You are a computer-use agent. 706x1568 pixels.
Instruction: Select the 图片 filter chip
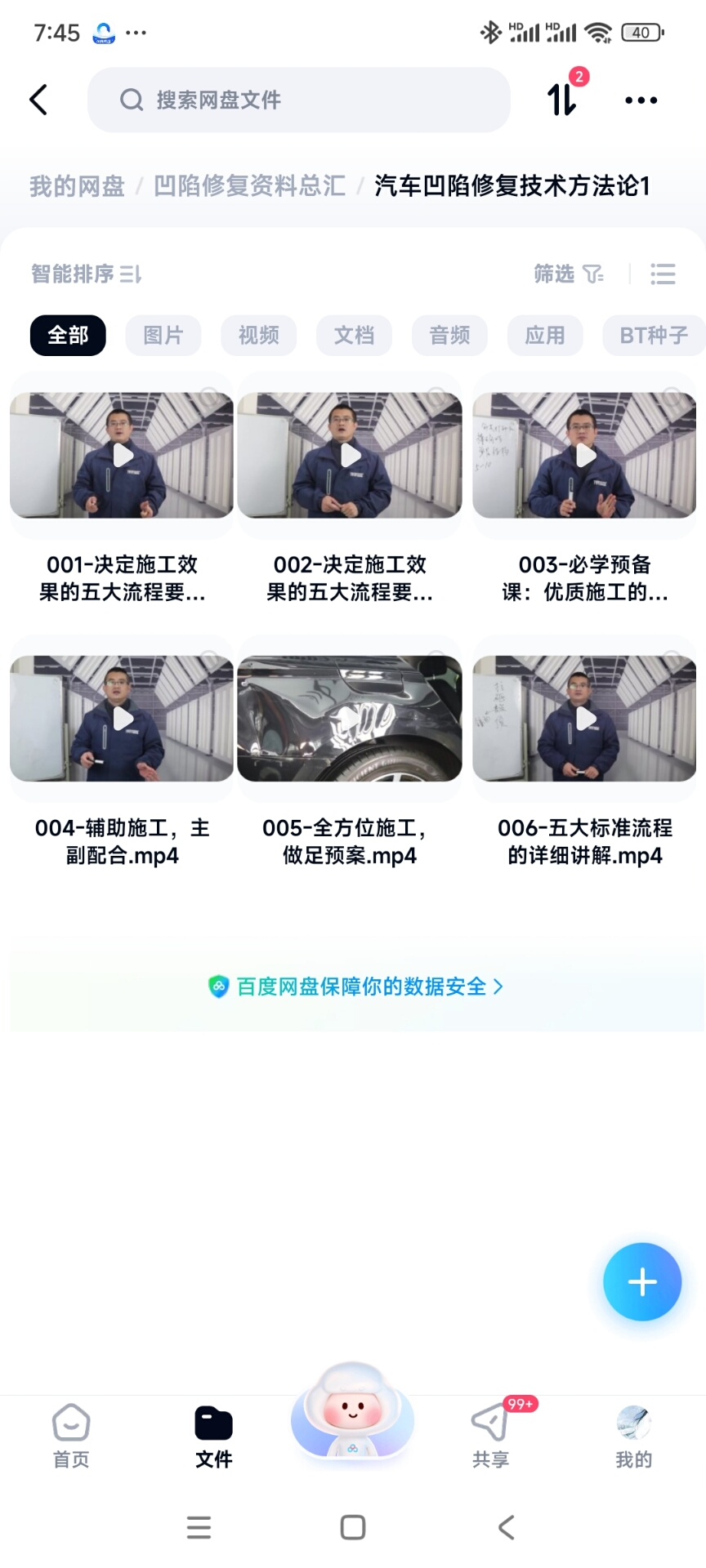click(163, 336)
